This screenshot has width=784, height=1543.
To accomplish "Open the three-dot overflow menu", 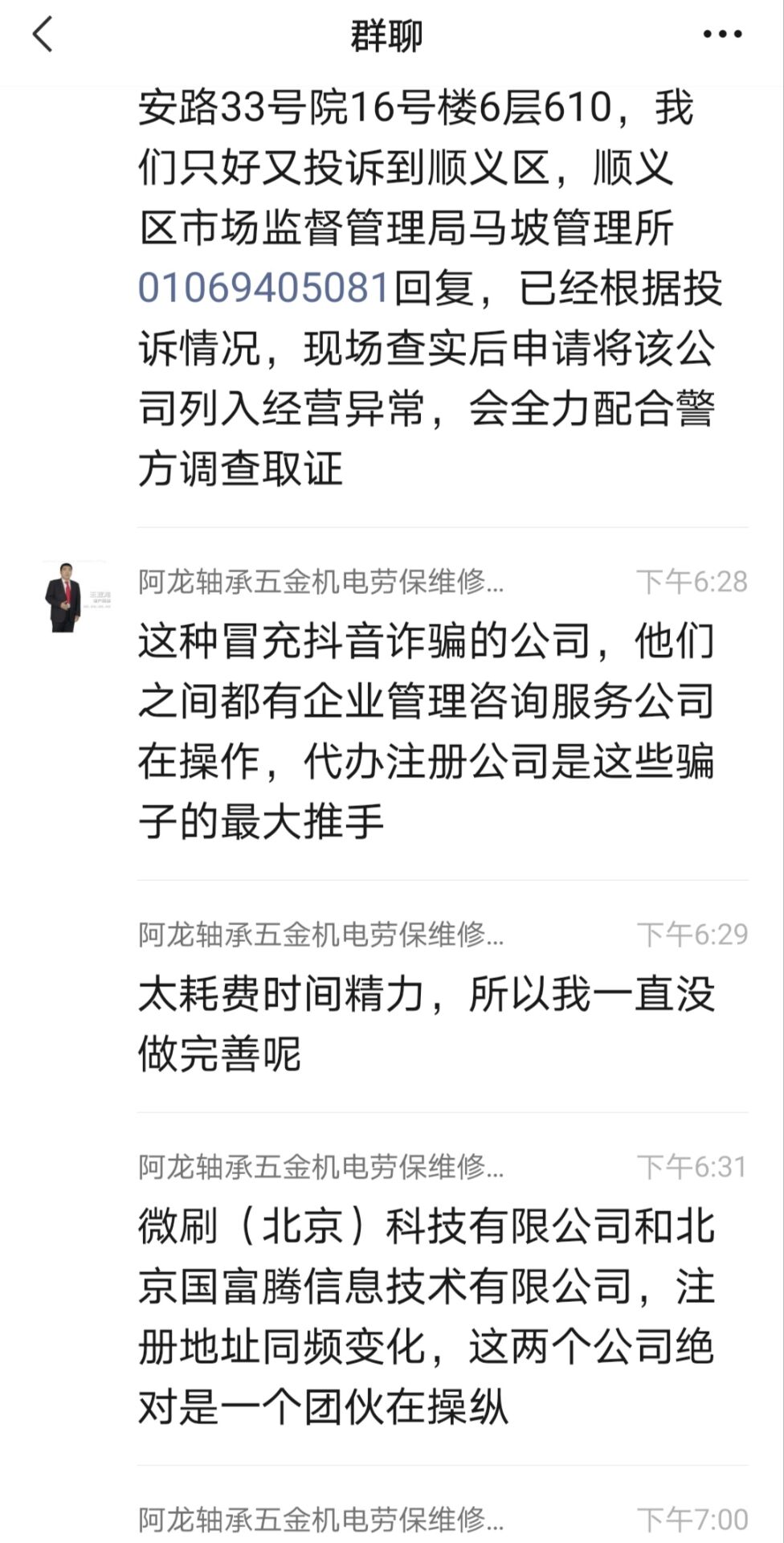I will coord(721,35).
